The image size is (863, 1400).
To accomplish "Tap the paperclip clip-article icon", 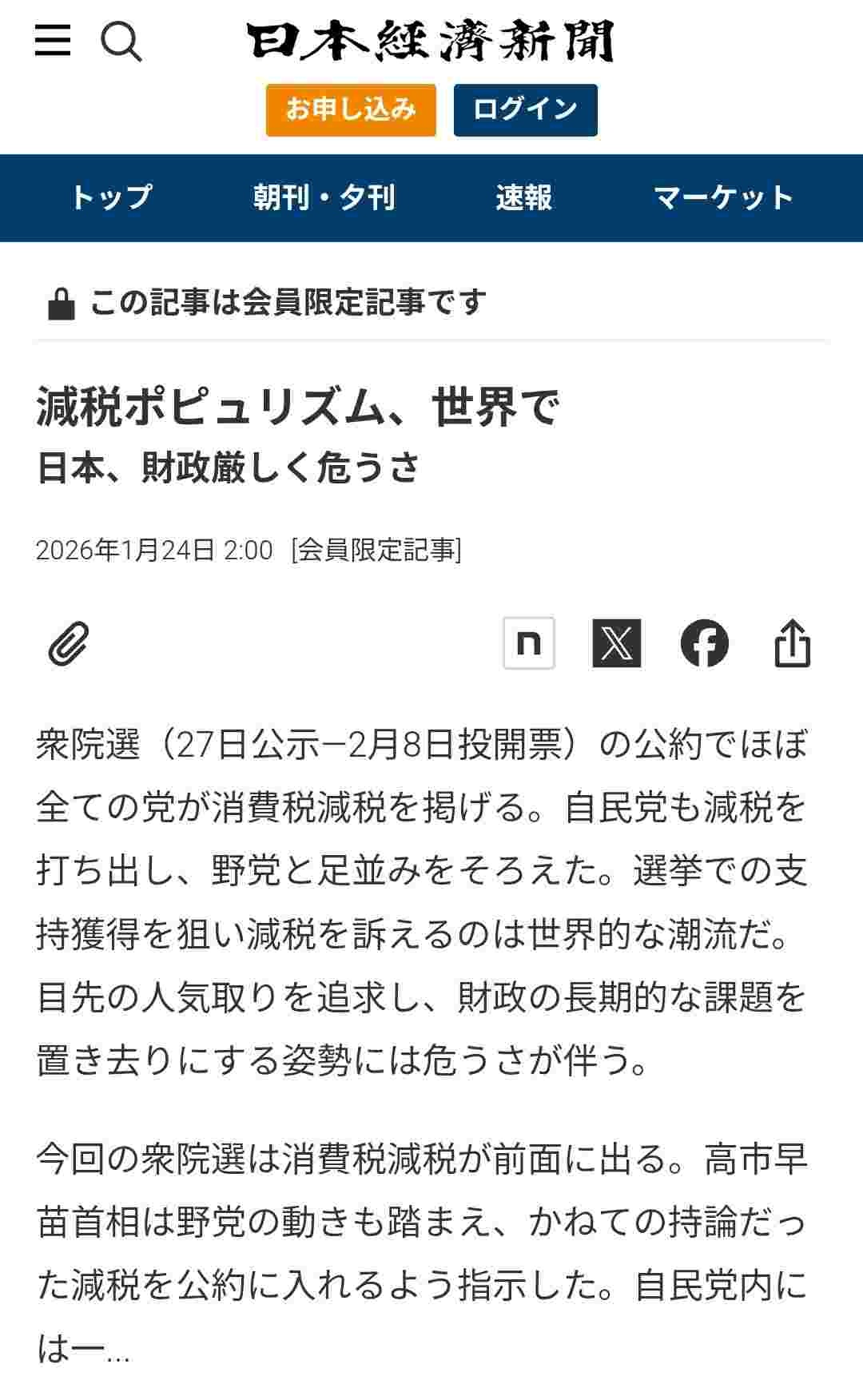I will [x=69, y=643].
